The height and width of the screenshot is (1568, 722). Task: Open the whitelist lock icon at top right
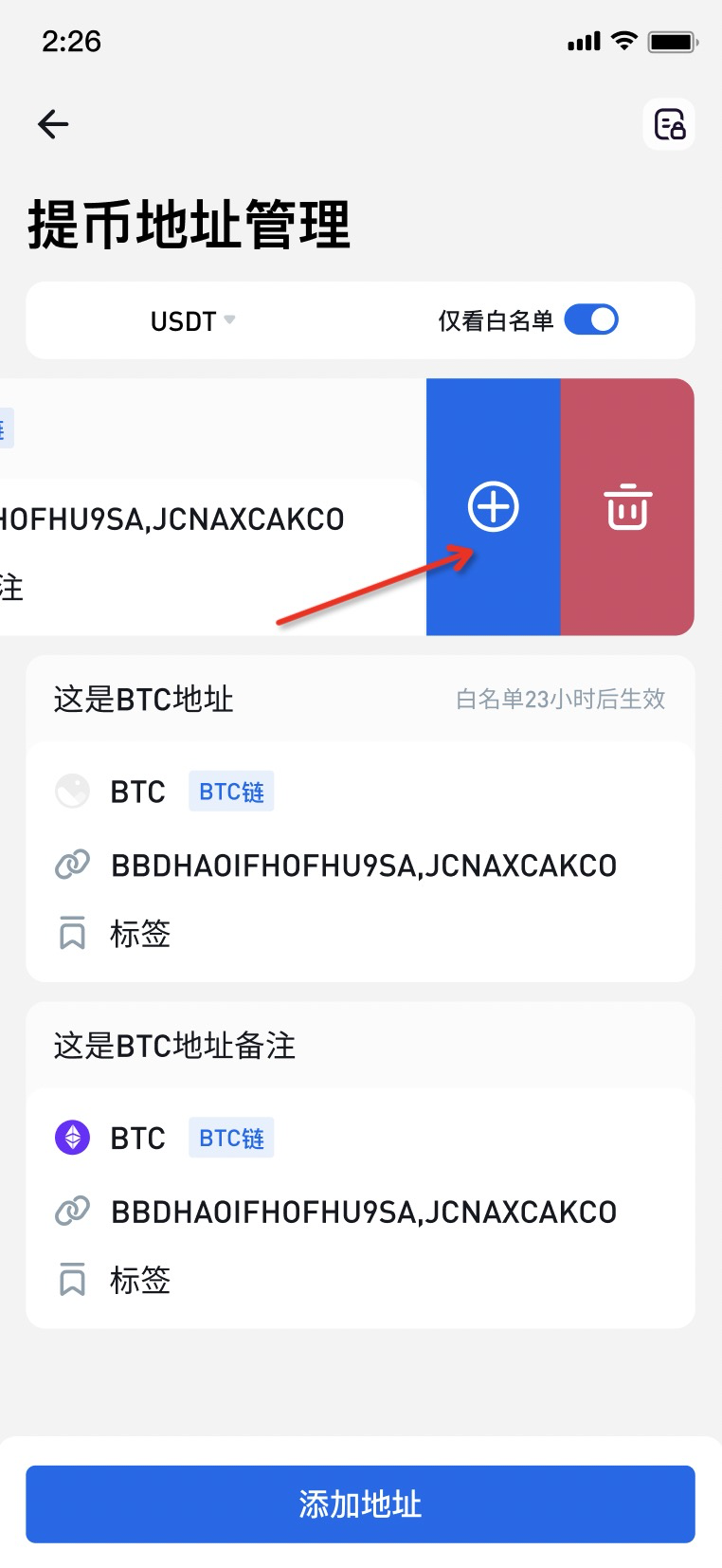click(x=669, y=124)
